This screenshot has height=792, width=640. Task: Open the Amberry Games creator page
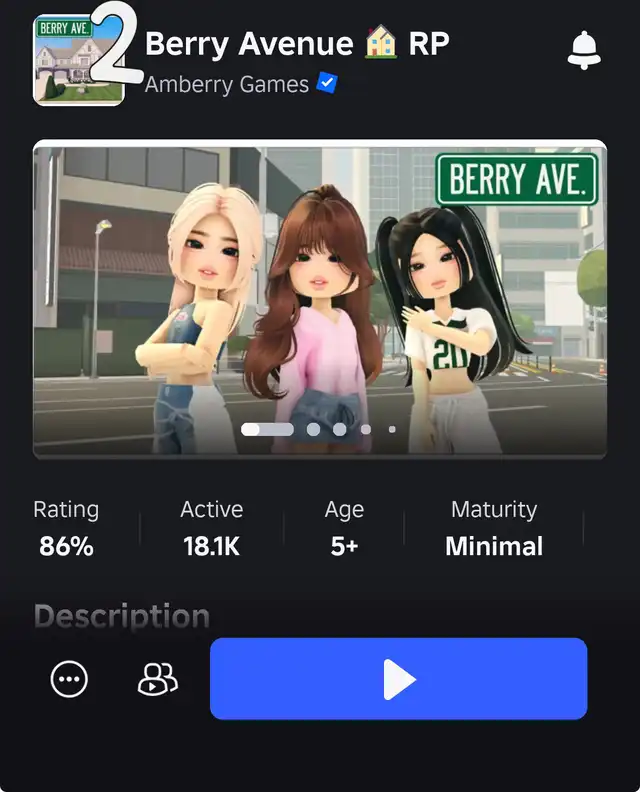pos(227,84)
